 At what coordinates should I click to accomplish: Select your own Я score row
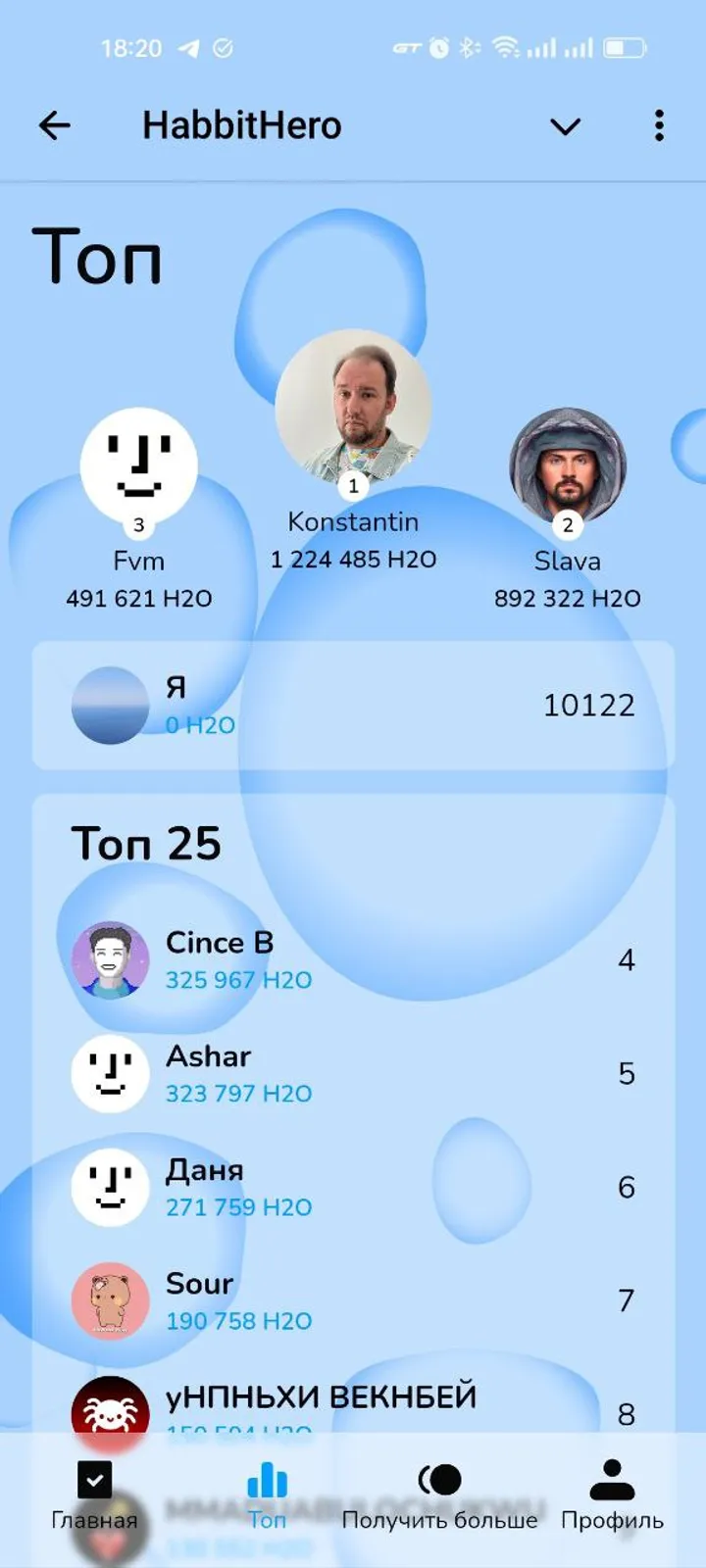pos(353,706)
